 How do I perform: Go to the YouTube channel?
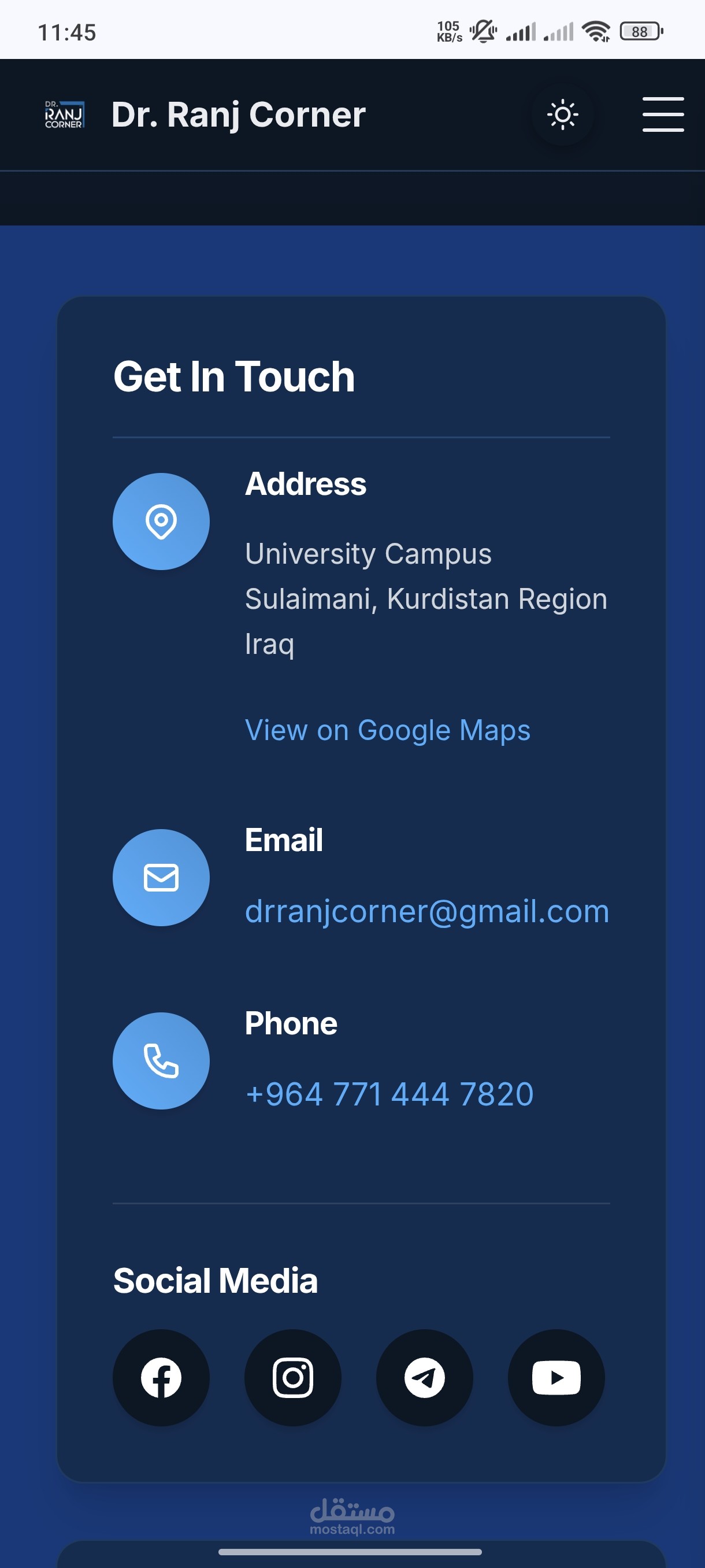(556, 1377)
